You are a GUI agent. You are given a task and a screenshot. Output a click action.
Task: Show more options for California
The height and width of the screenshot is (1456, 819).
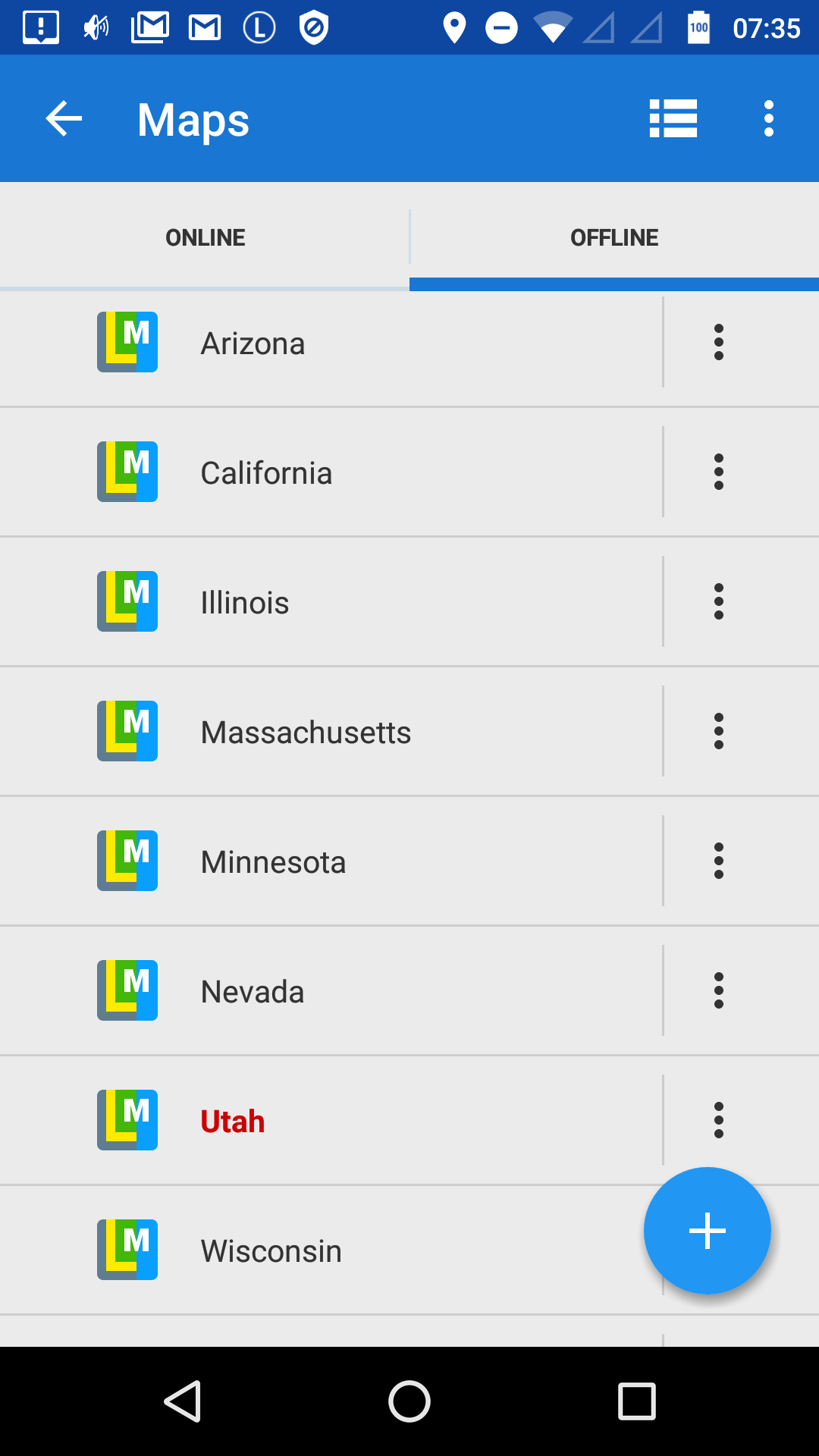719,472
